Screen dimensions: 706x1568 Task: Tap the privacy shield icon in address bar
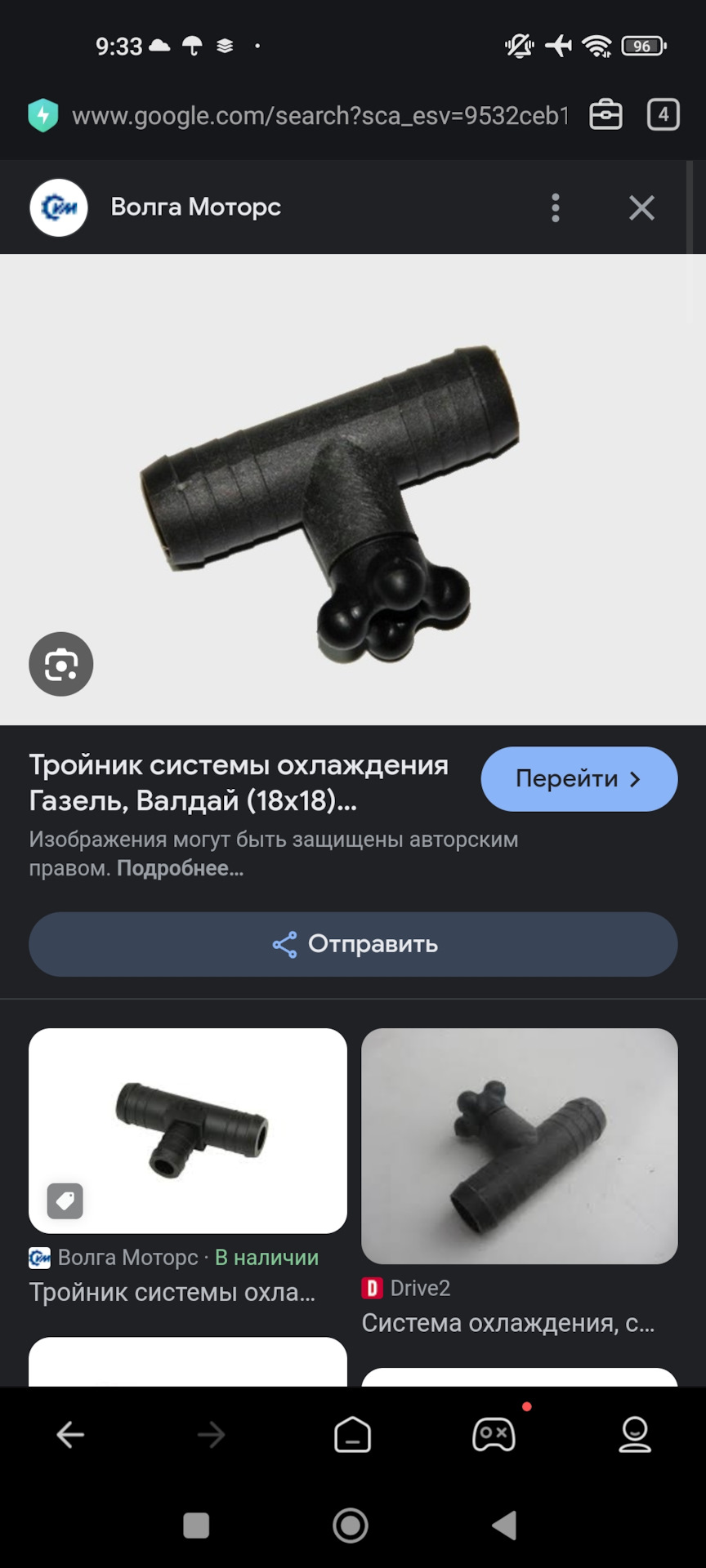pyautogui.click(x=45, y=114)
